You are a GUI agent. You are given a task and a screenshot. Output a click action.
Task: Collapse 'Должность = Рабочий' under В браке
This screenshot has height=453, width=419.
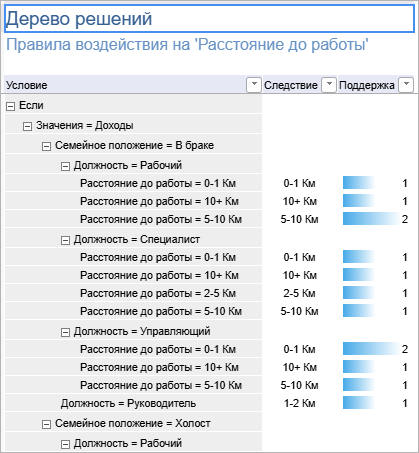pyautogui.click(x=65, y=166)
